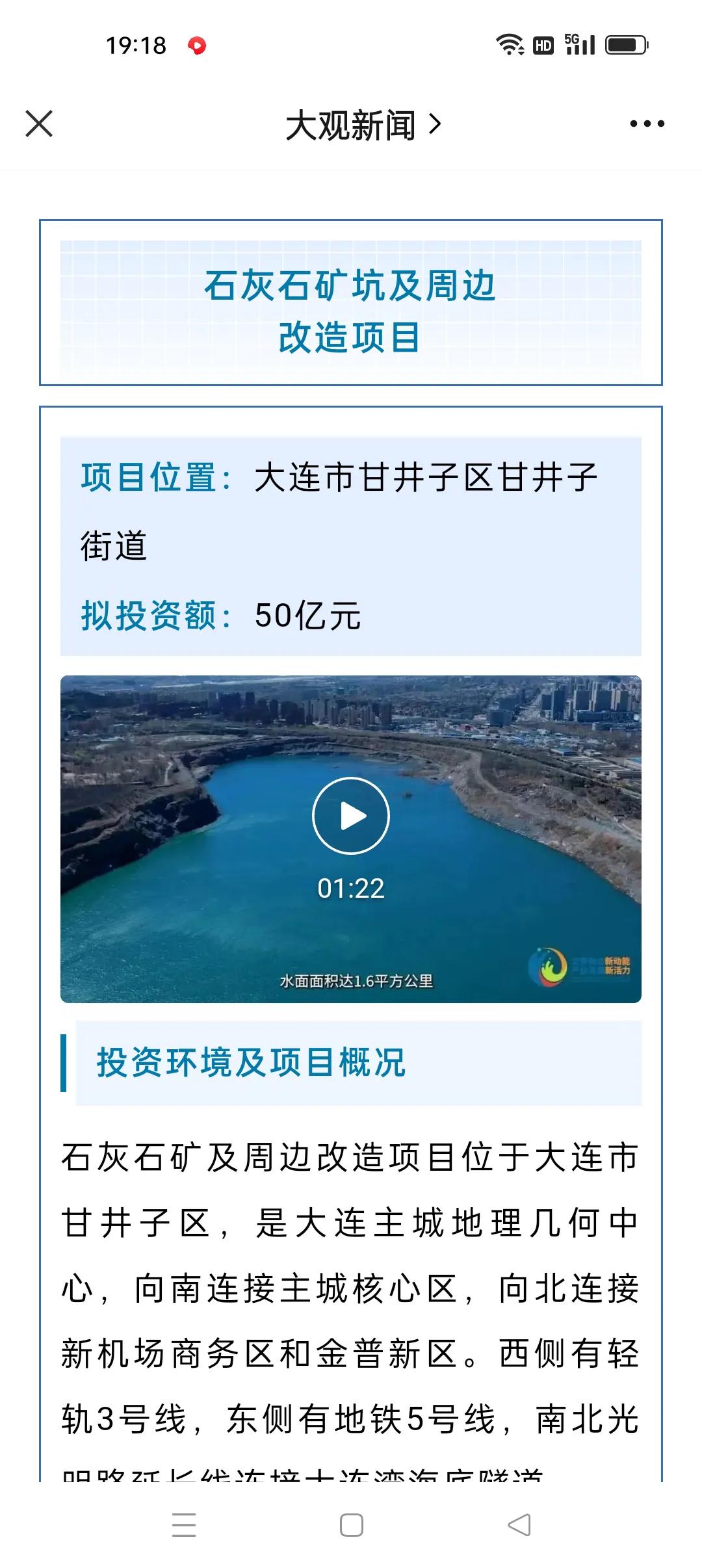This screenshot has height=1568, width=702.
Task: Play the quarry drone video
Action: coord(351,815)
